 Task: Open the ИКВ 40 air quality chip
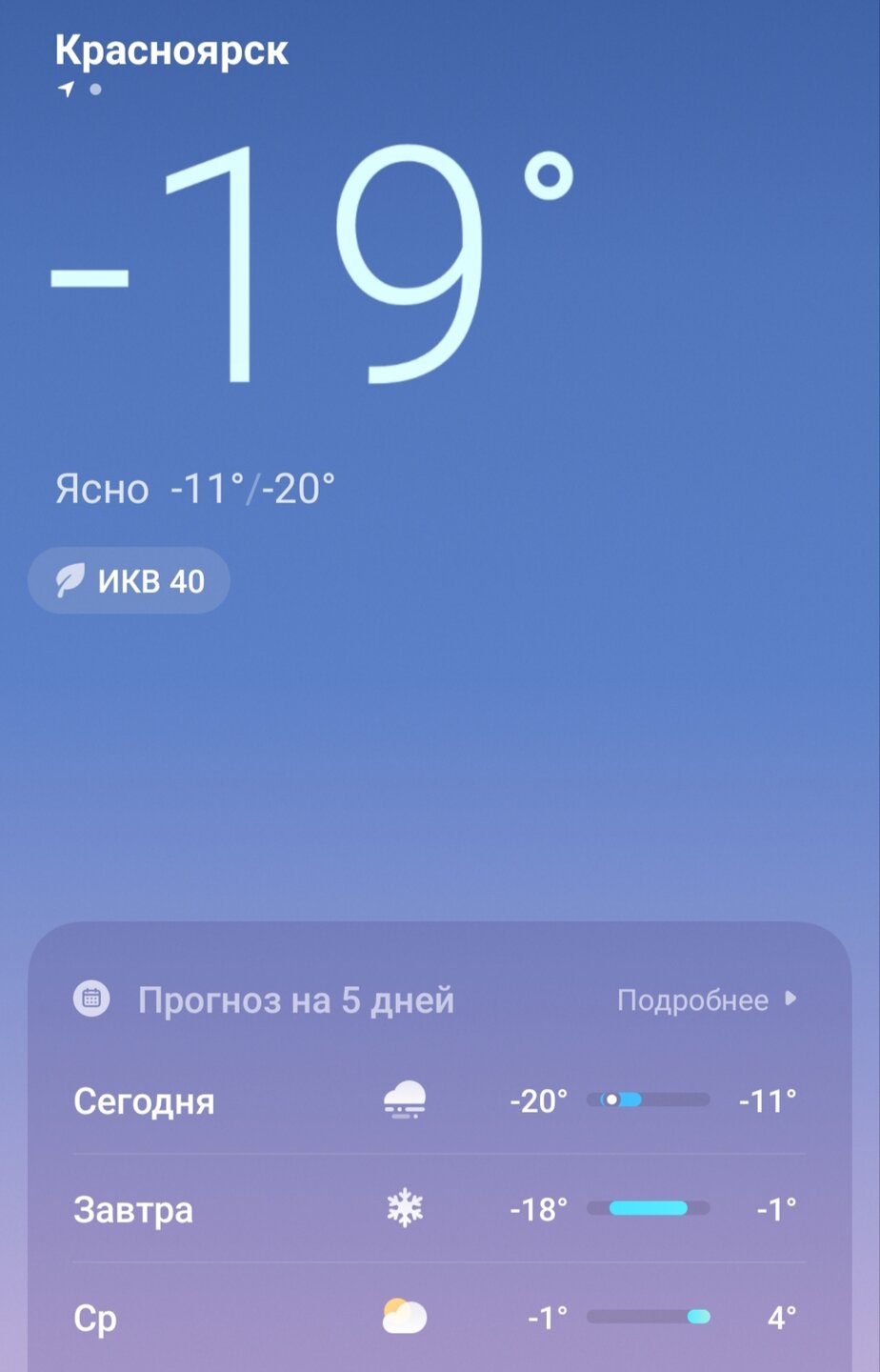coord(130,580)
